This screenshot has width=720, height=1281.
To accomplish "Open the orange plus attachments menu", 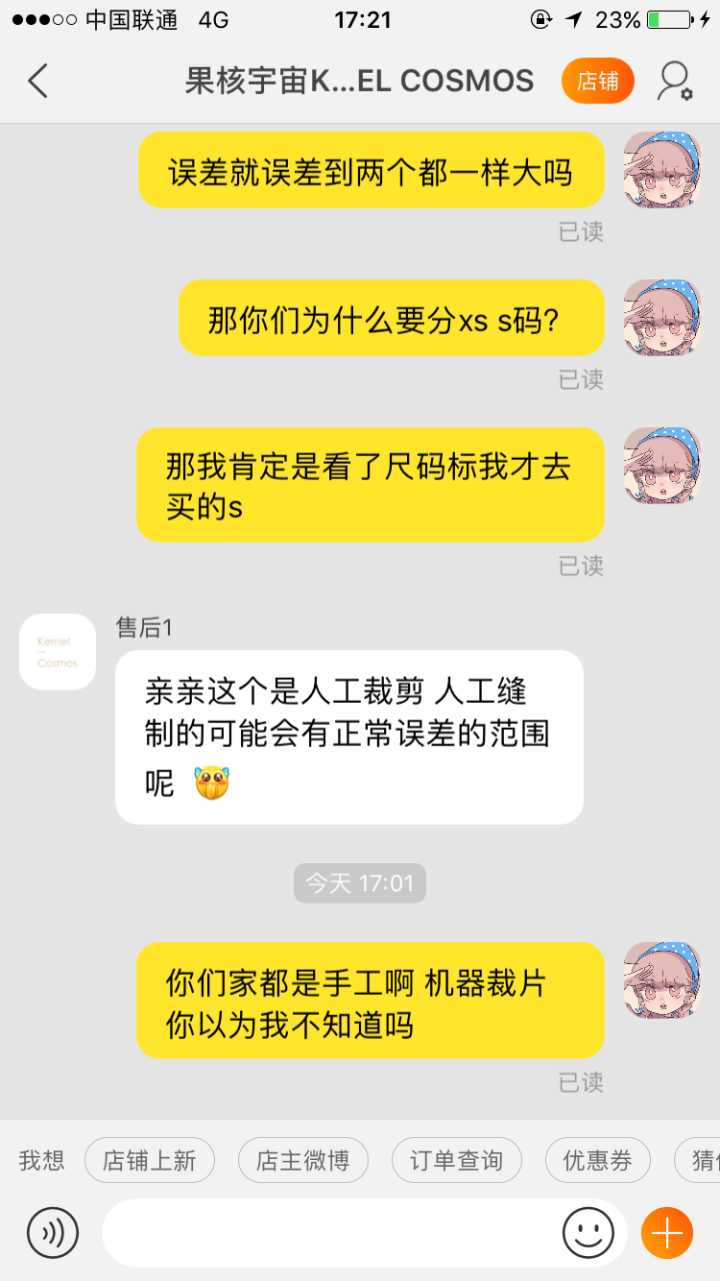I will click(667, 1232).
